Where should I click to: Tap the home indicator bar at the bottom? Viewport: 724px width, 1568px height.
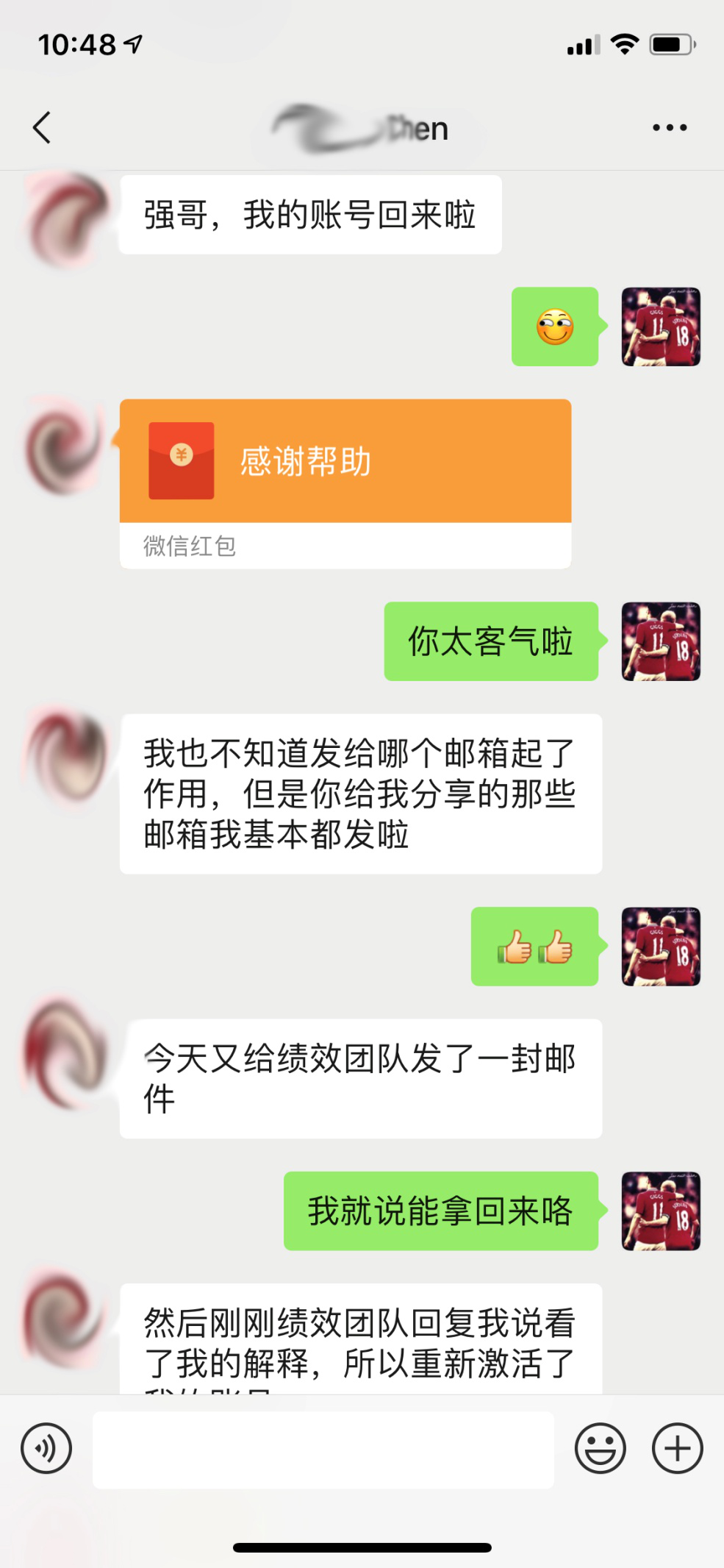362,1545
